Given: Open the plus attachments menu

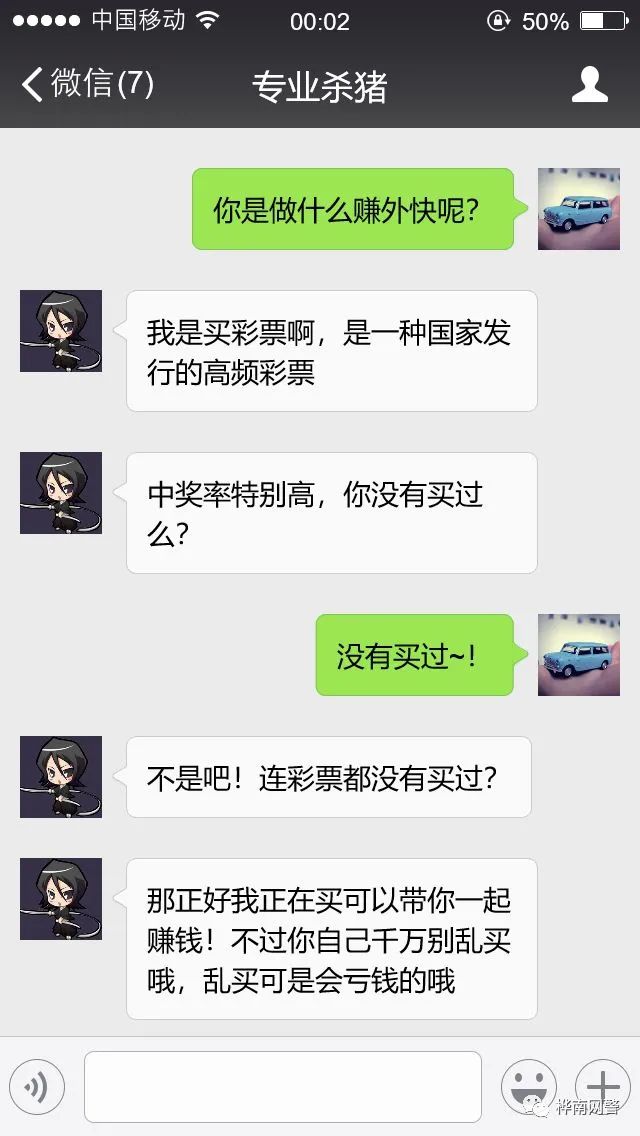Looking at the screenshot, I should click(602, 1087).
